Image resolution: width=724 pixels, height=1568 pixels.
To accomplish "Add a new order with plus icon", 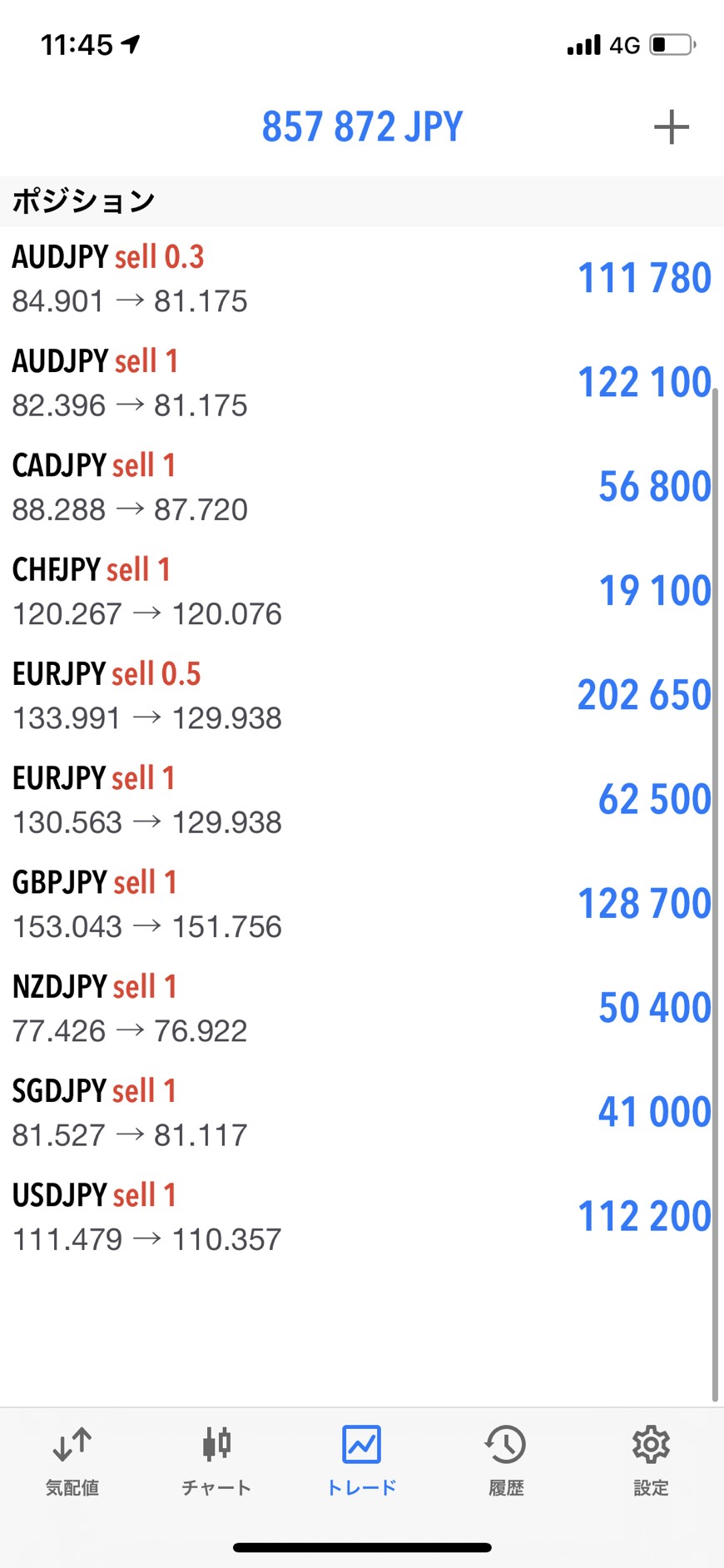I will (671, 127).
